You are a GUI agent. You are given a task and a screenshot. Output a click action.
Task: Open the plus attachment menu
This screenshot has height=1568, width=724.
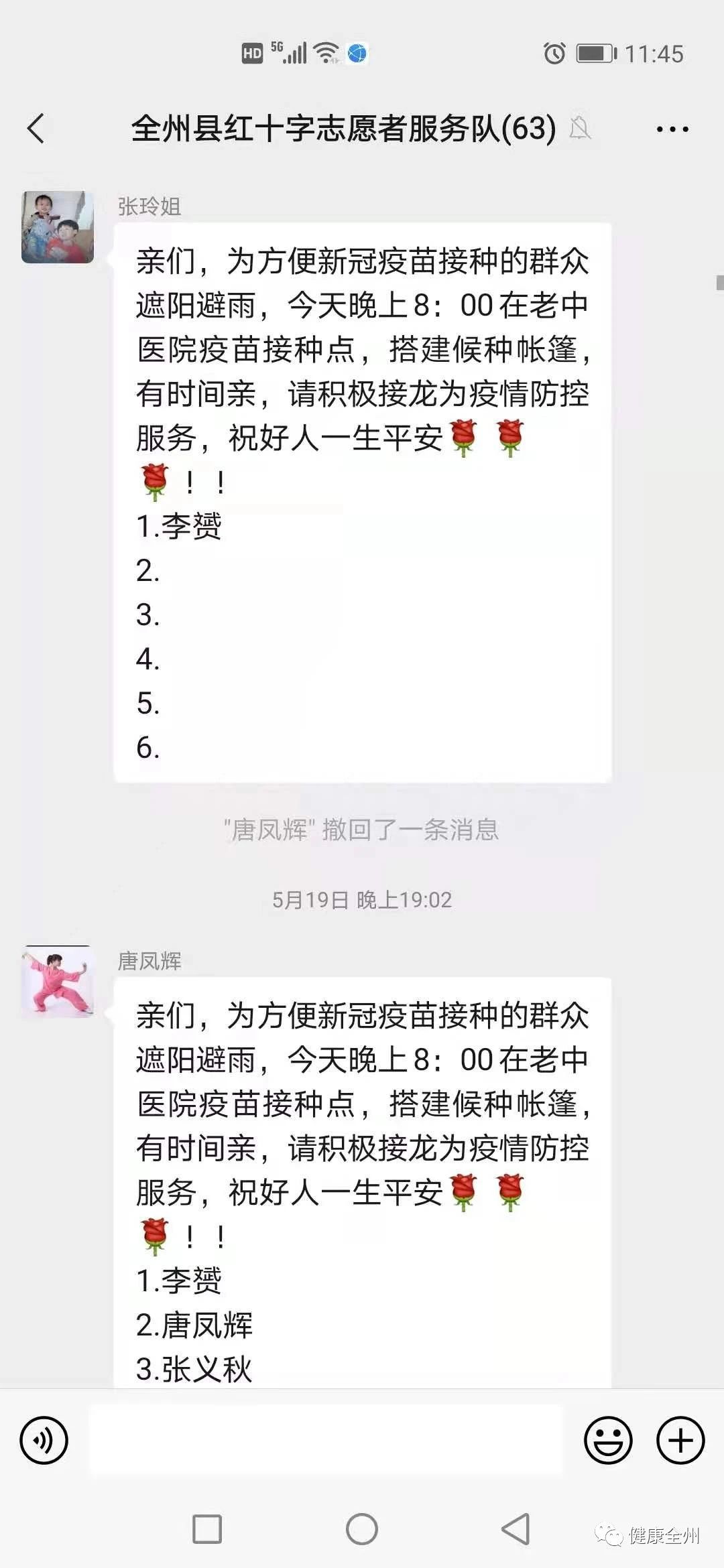680,1440
